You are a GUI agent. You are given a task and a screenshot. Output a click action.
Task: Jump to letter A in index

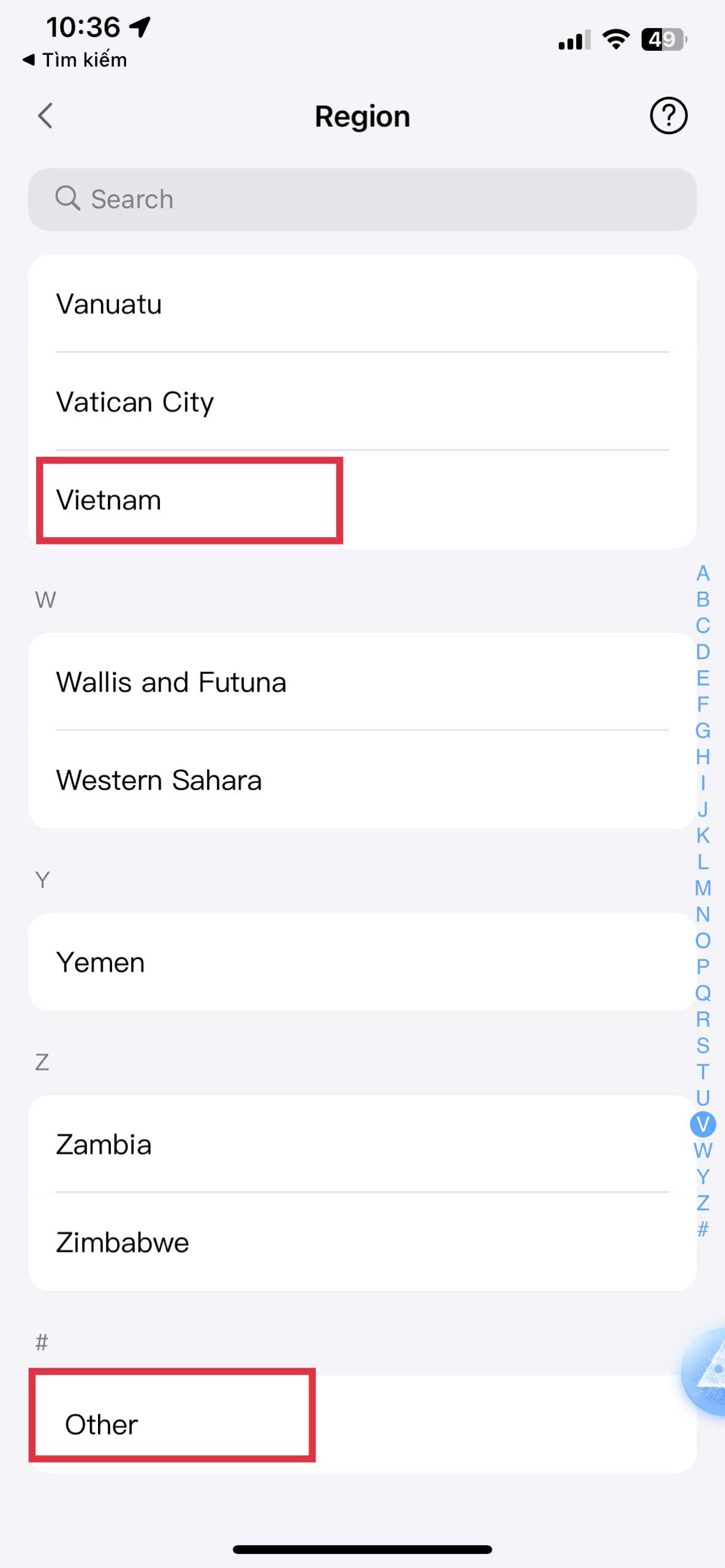[702, 573]
